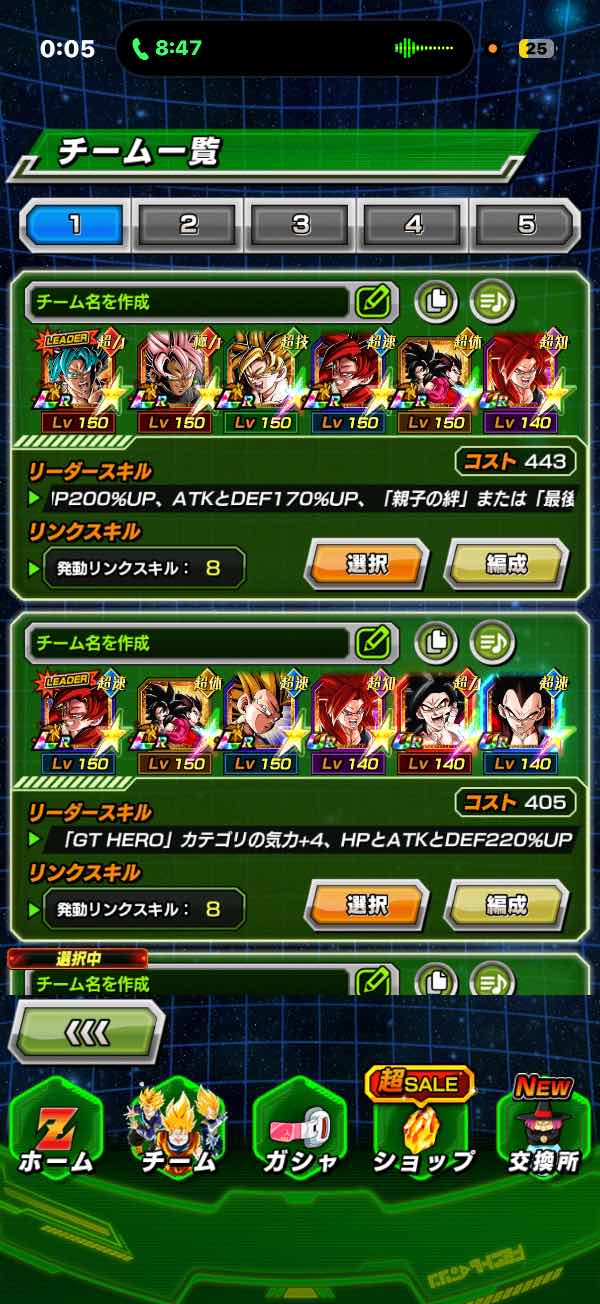600x1304 pixels.
Task: Copy the cost 443 team
Action: (435, 300)
